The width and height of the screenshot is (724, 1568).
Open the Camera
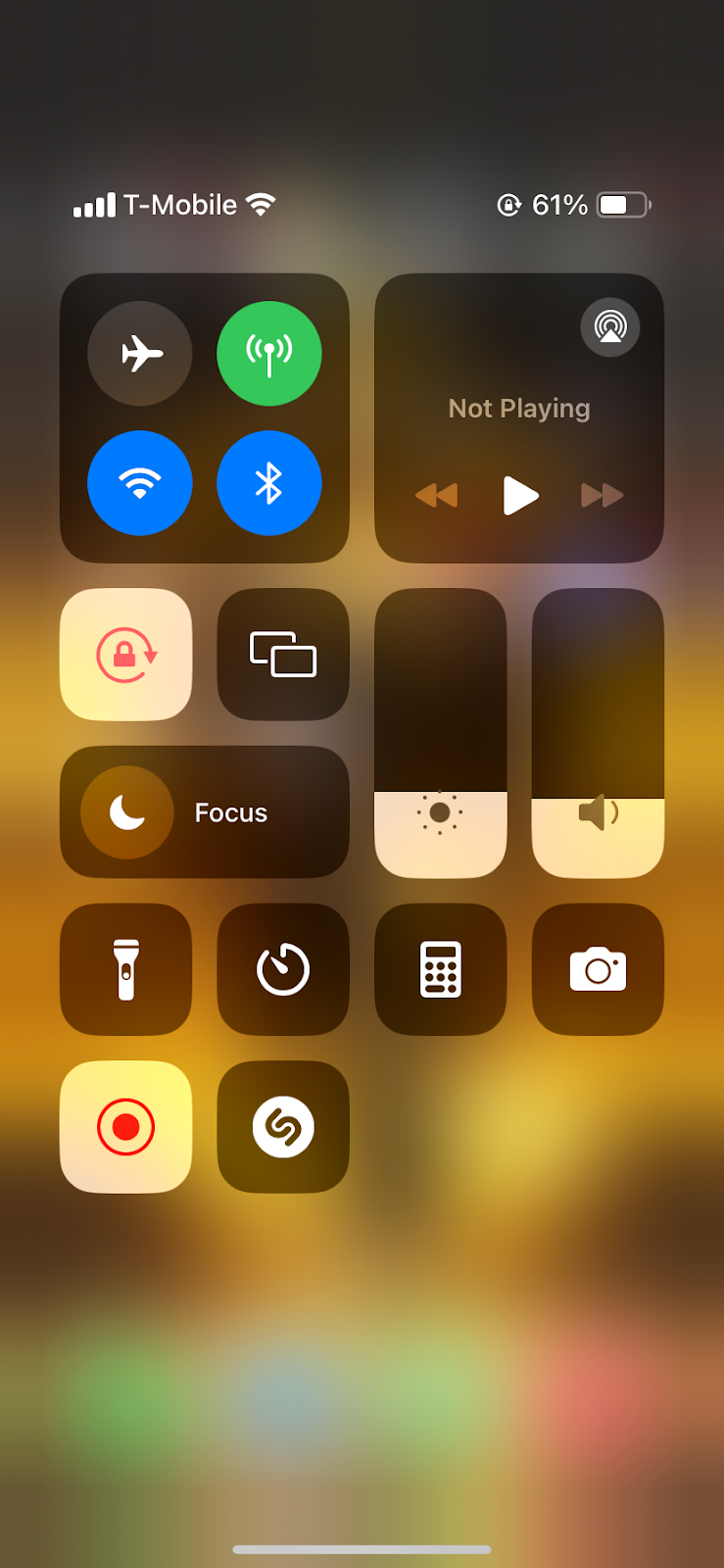(598, 969)
